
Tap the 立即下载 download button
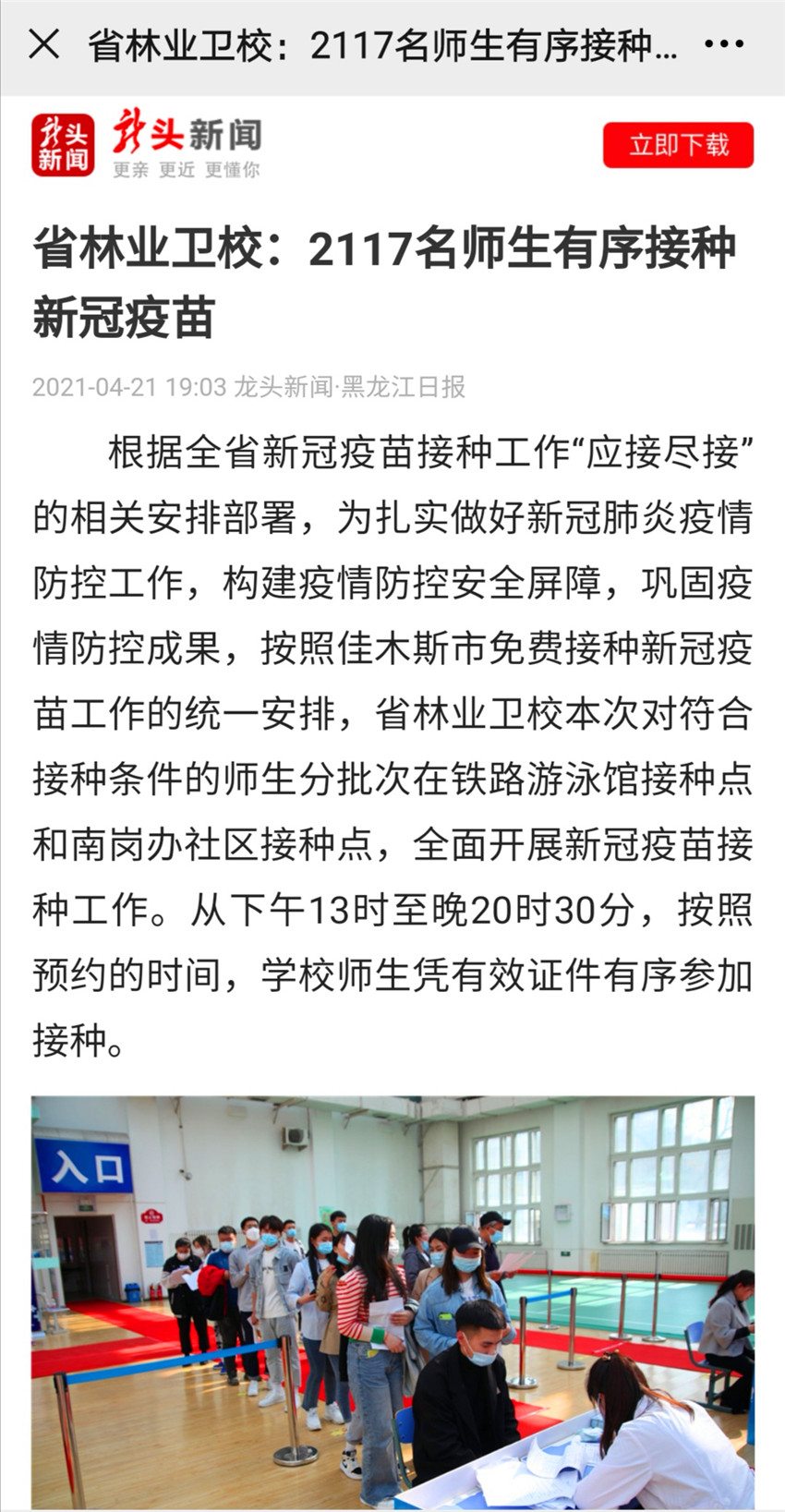coord(678,145)
